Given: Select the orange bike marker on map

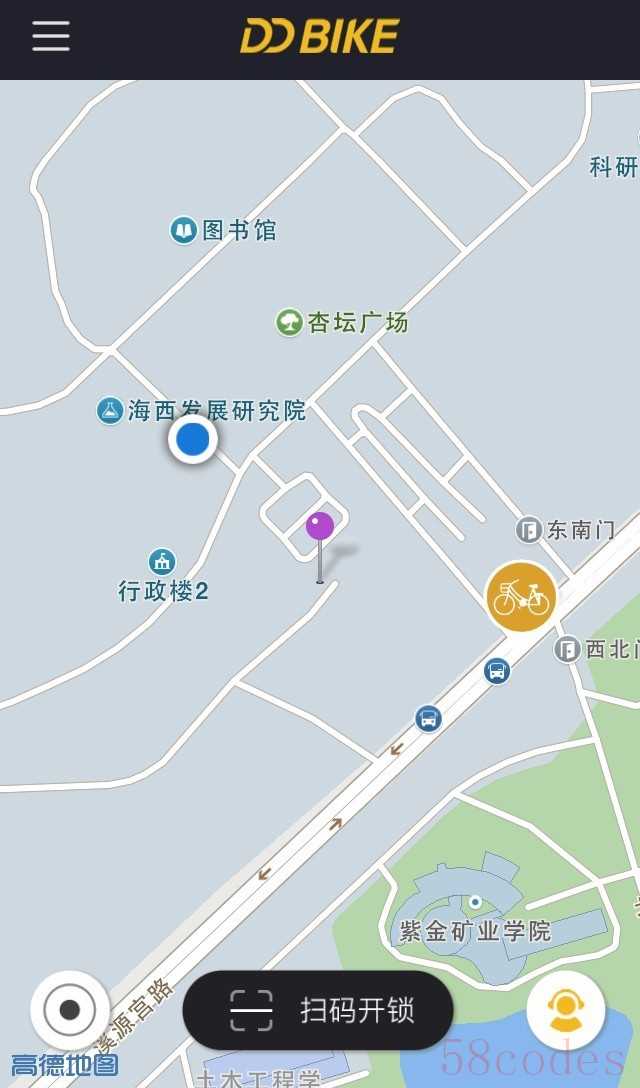Looking at the screenshot, I should (x=521, y=597).
